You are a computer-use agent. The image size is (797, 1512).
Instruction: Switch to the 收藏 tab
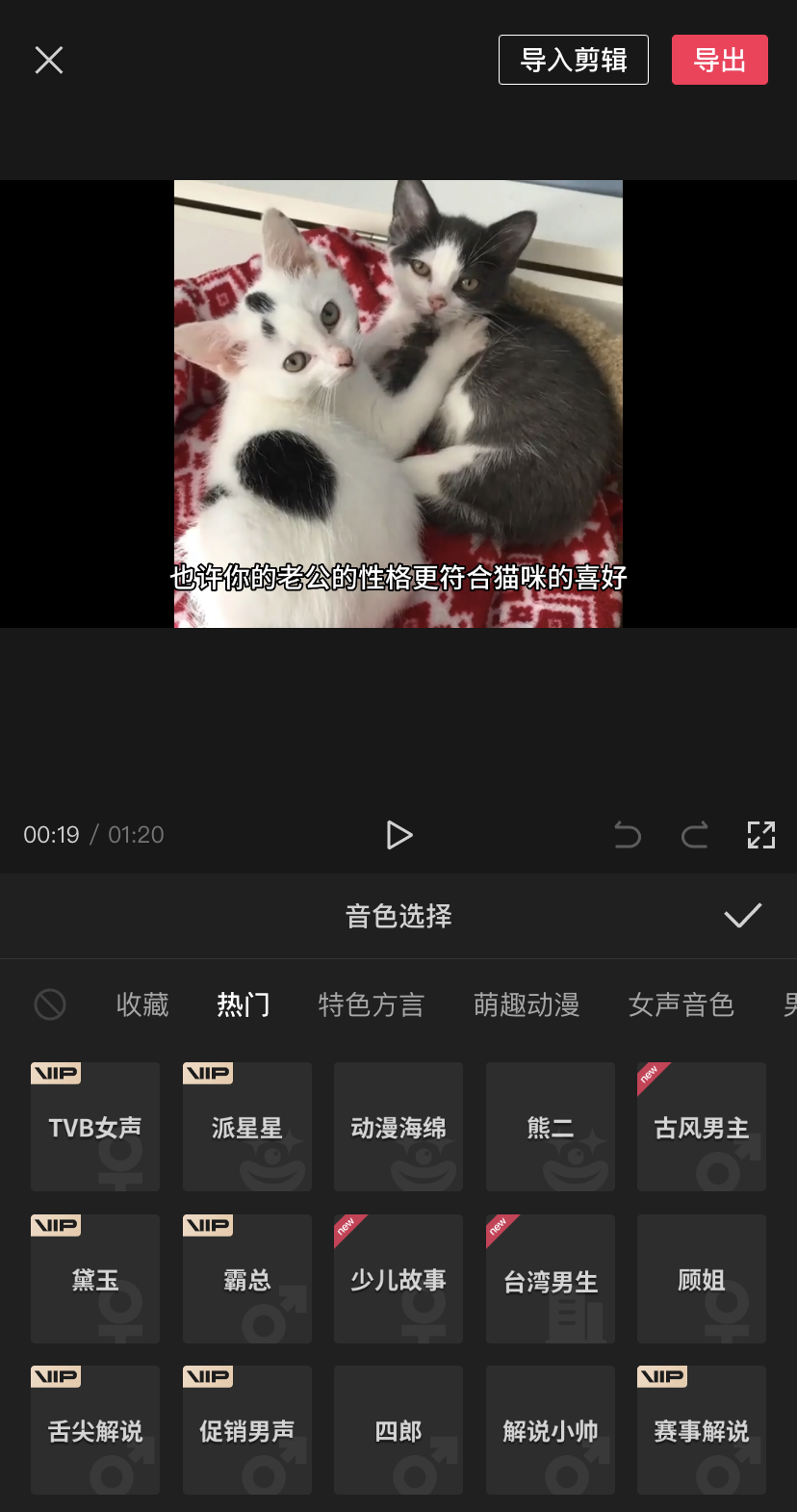pyautogui.click(x=142, y=1004)
